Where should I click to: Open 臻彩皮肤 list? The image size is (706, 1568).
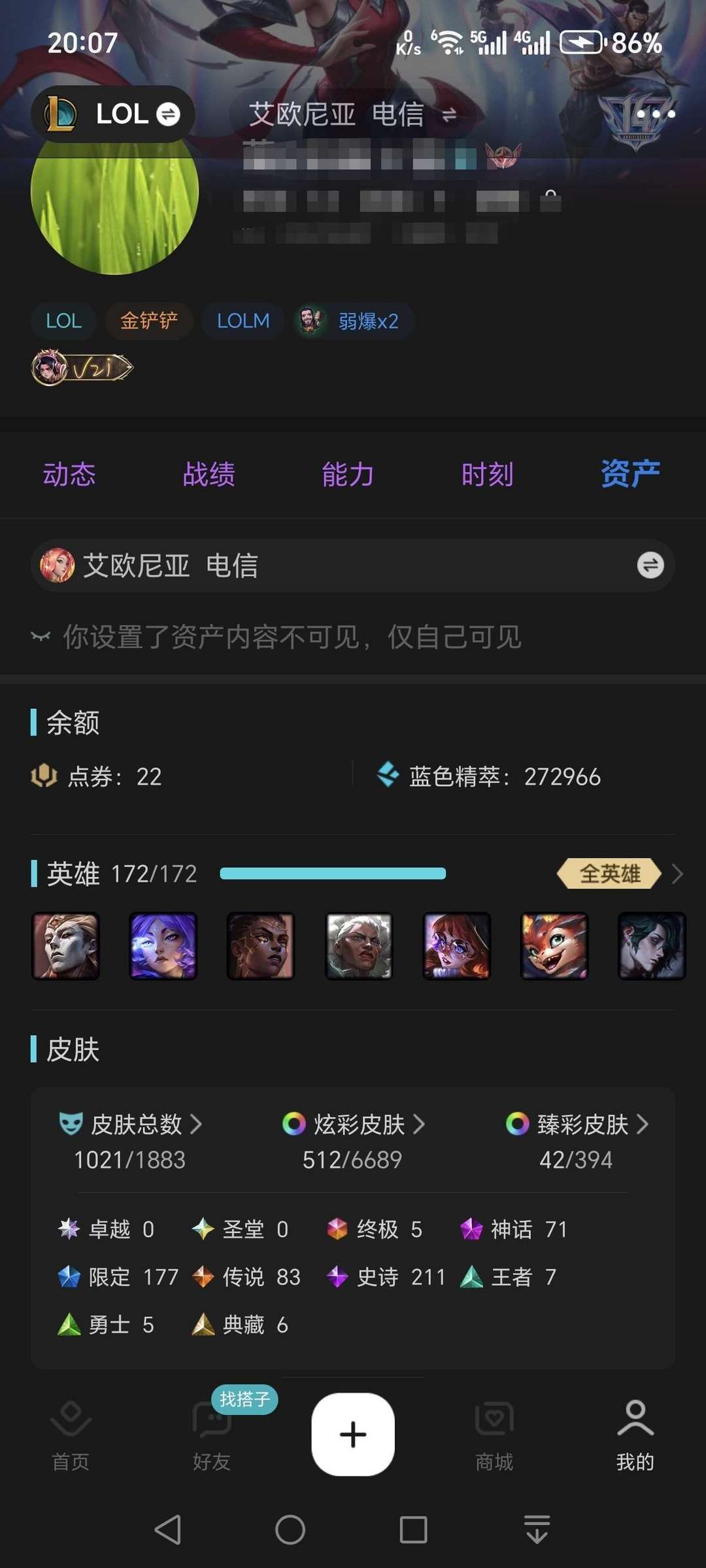click(577, 1125)
